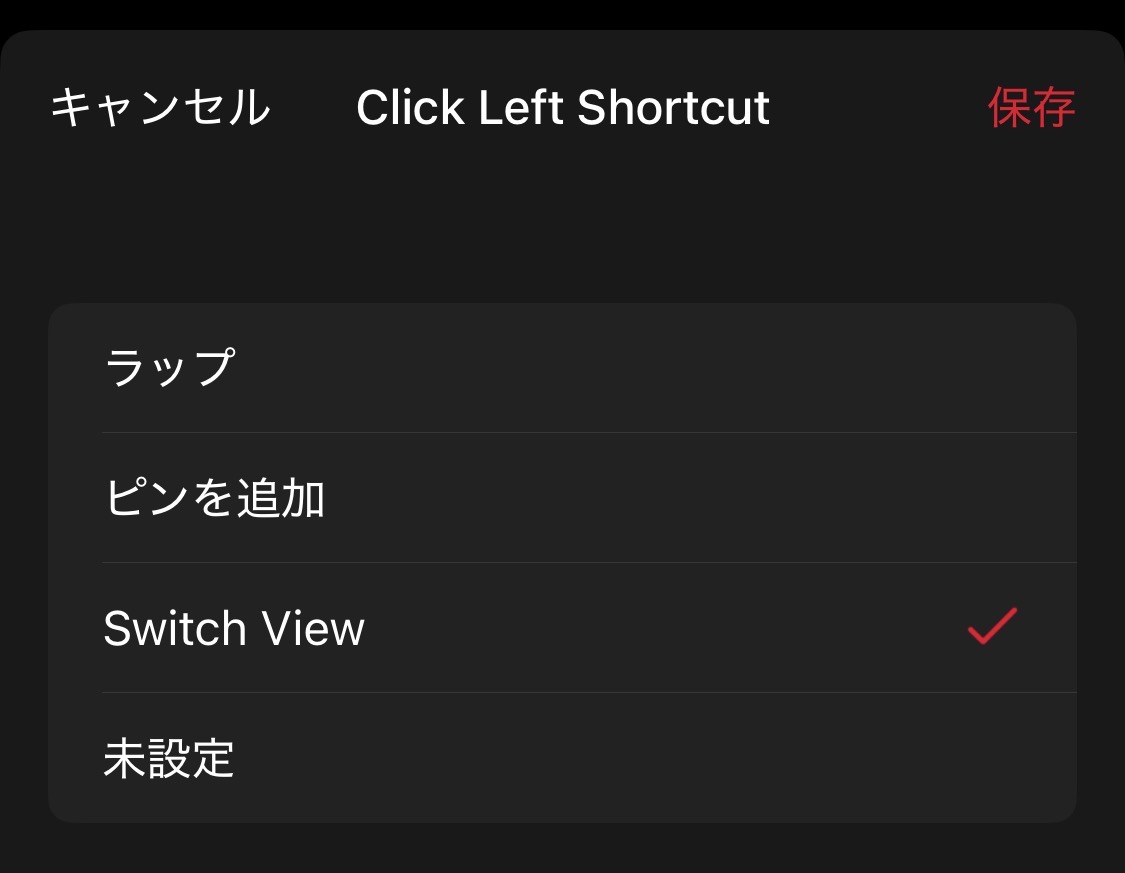
Task: Tap キャンセル to cancel
Action: pos(160,108)
